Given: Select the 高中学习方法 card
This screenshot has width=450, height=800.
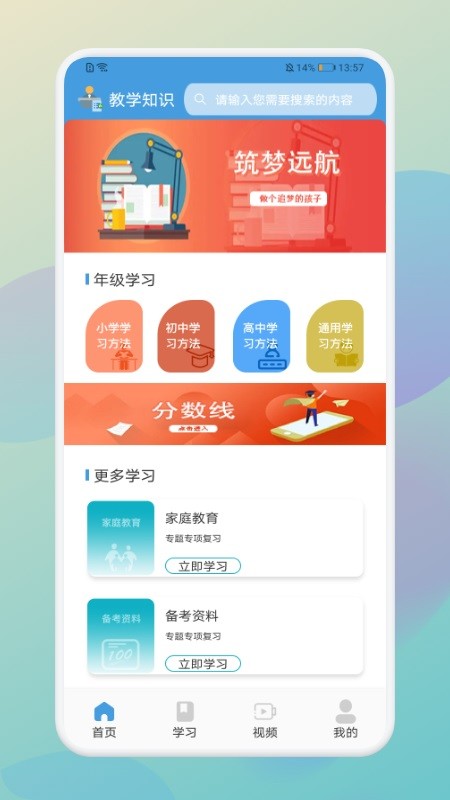Looking at the screenshot, I should tap(261, 336).
